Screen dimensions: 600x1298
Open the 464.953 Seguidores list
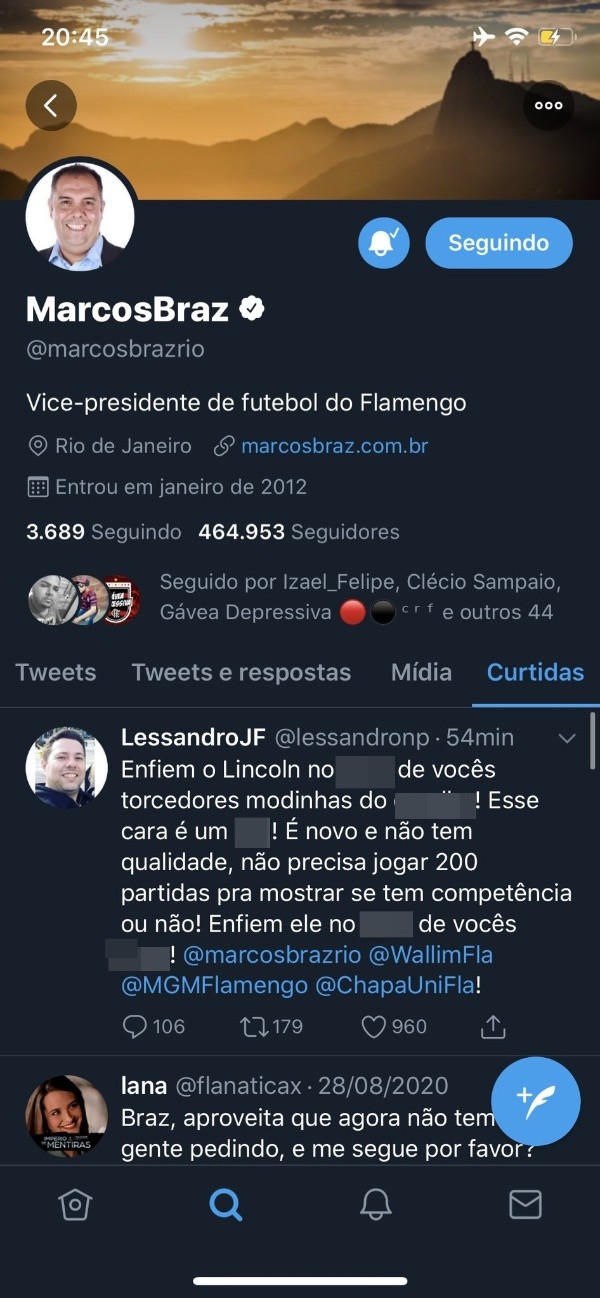pos(299,532)
